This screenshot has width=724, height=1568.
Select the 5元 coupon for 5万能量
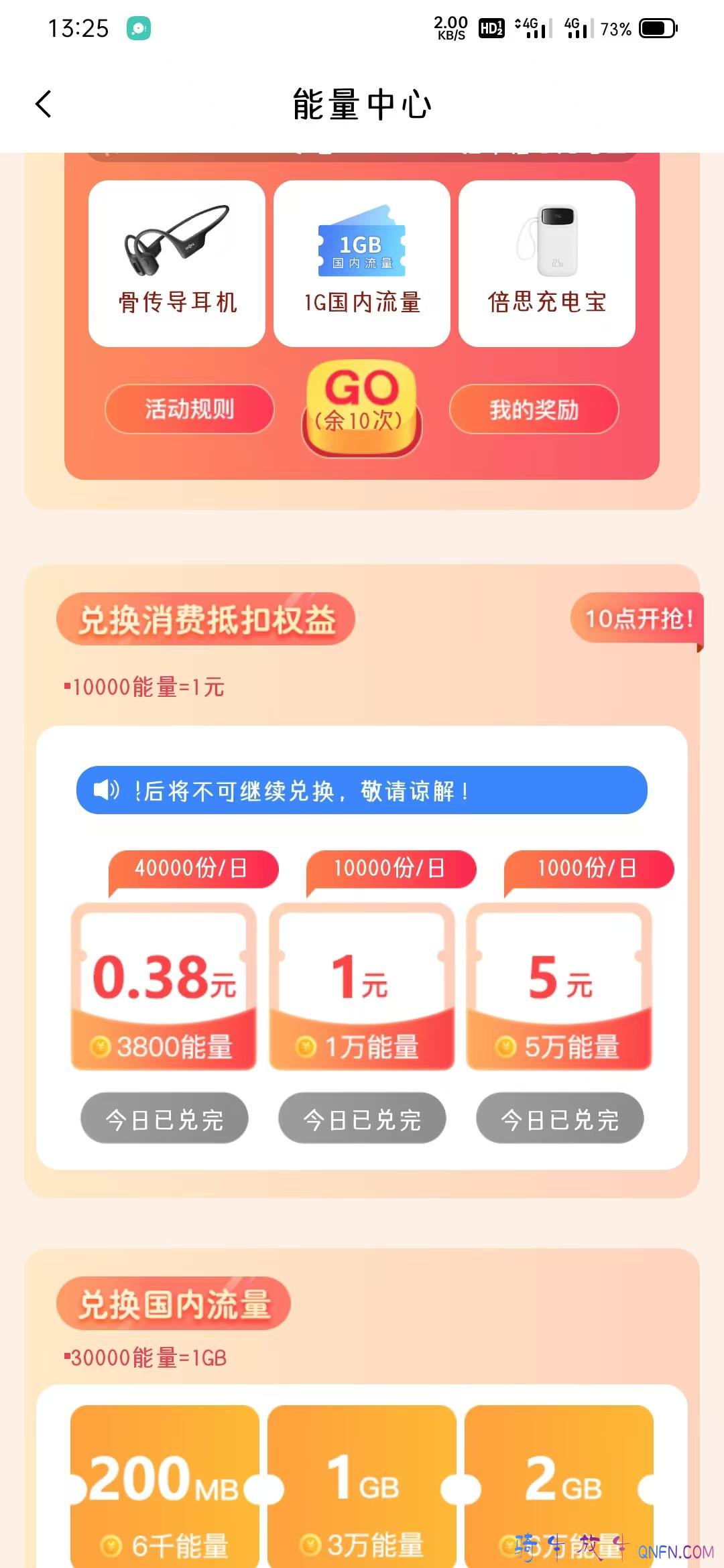(x=559, y=986)
